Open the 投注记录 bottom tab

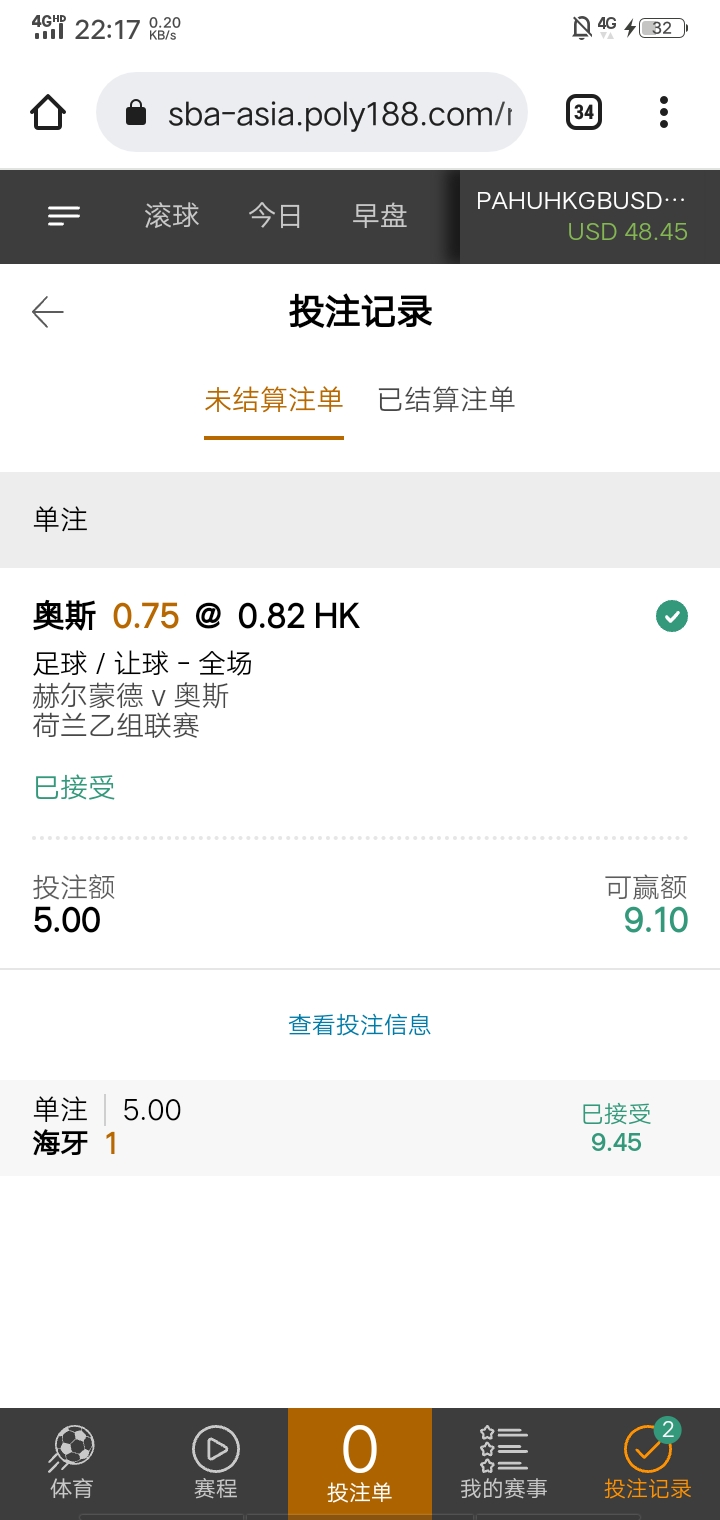pos(647,1462)
